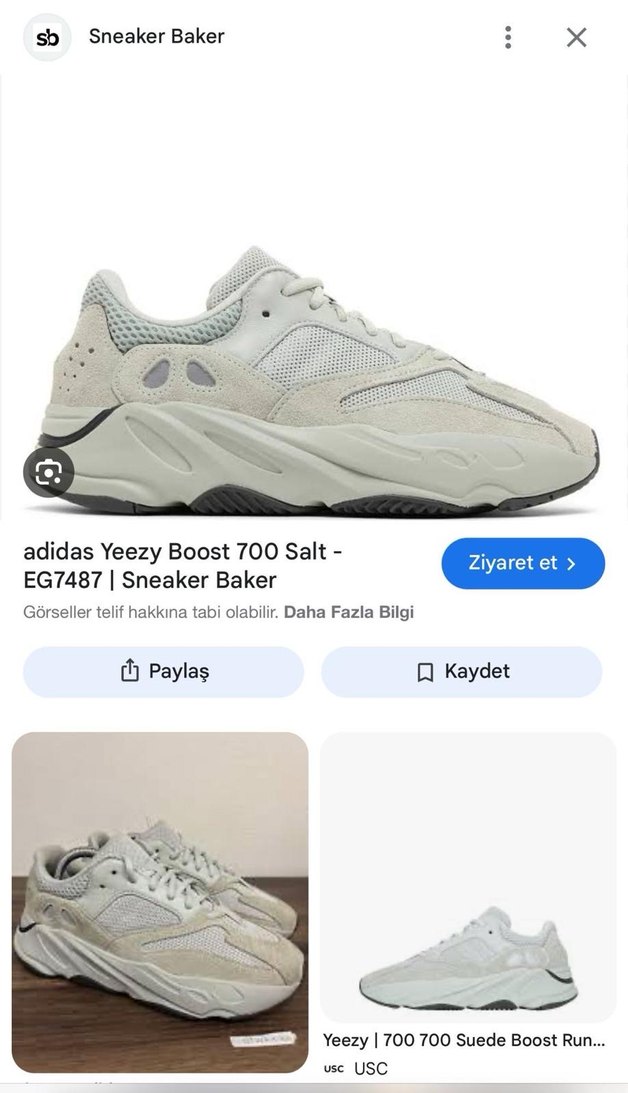Screen dimensions: 628x1093
Task: Search this image with Lens icon
Action: pyautogui.click(x=49, y=472)
